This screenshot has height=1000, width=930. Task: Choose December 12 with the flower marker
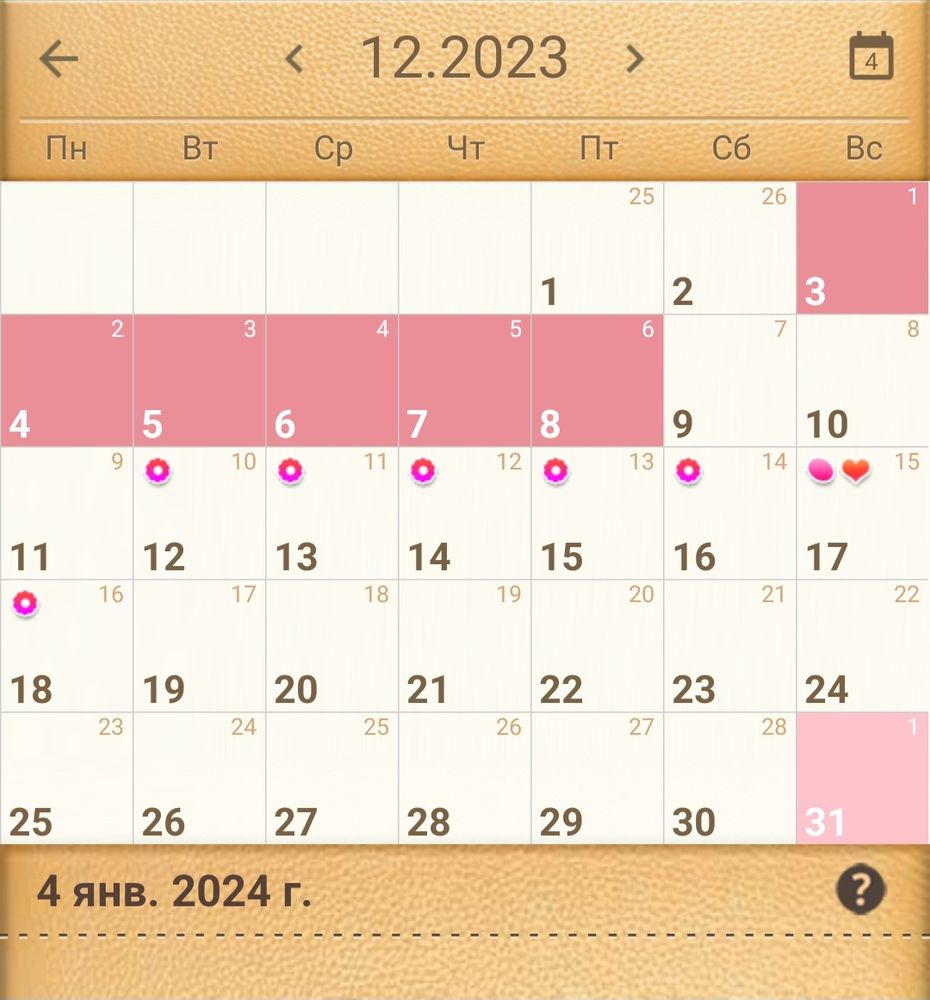[199, 513]
